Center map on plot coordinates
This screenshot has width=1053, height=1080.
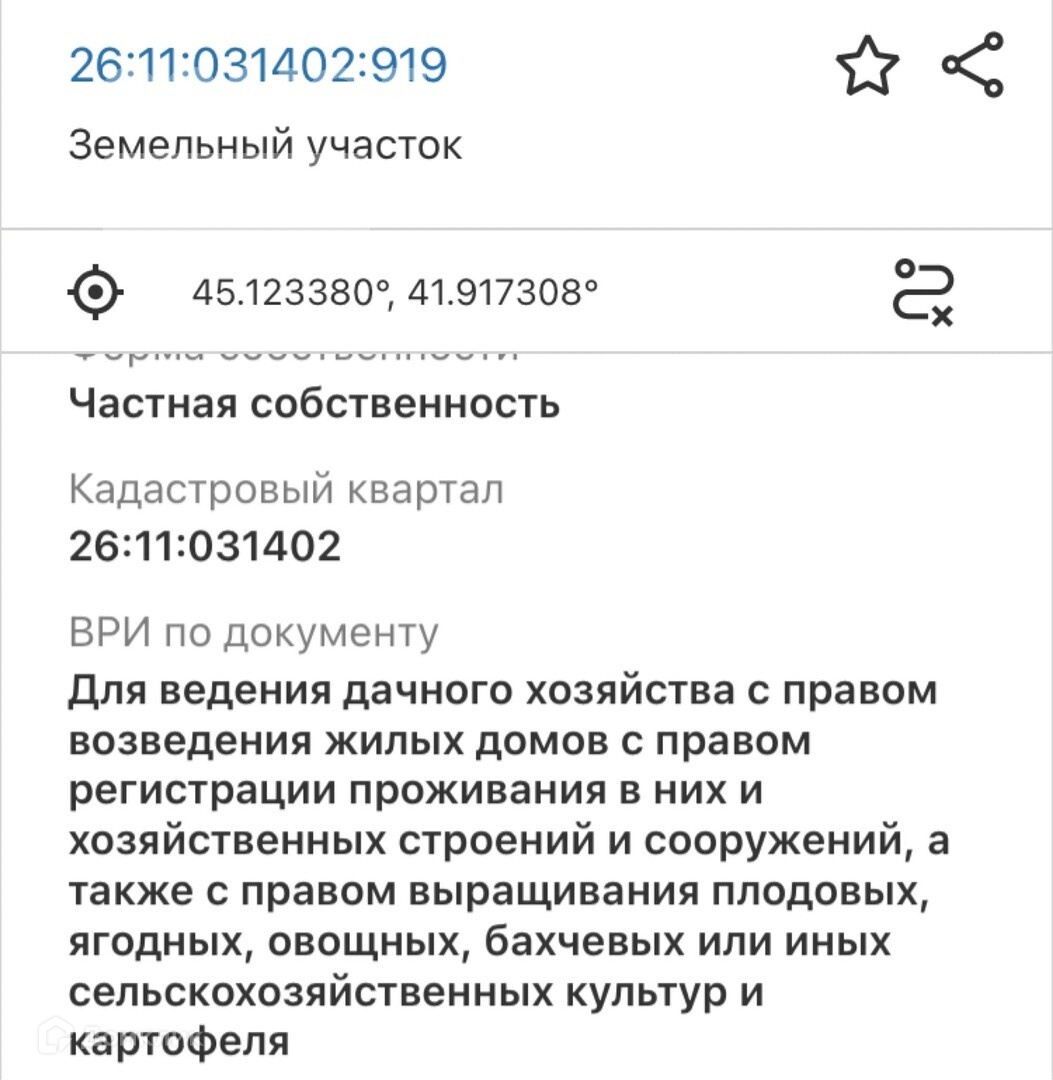(95, 293)
